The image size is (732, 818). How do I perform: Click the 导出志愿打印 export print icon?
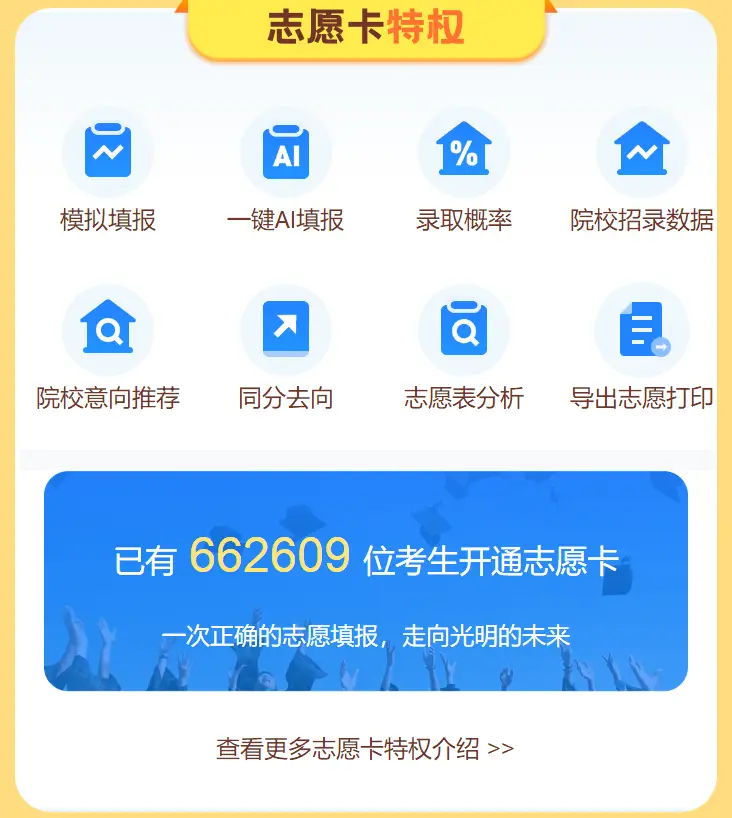pos(643,325)
